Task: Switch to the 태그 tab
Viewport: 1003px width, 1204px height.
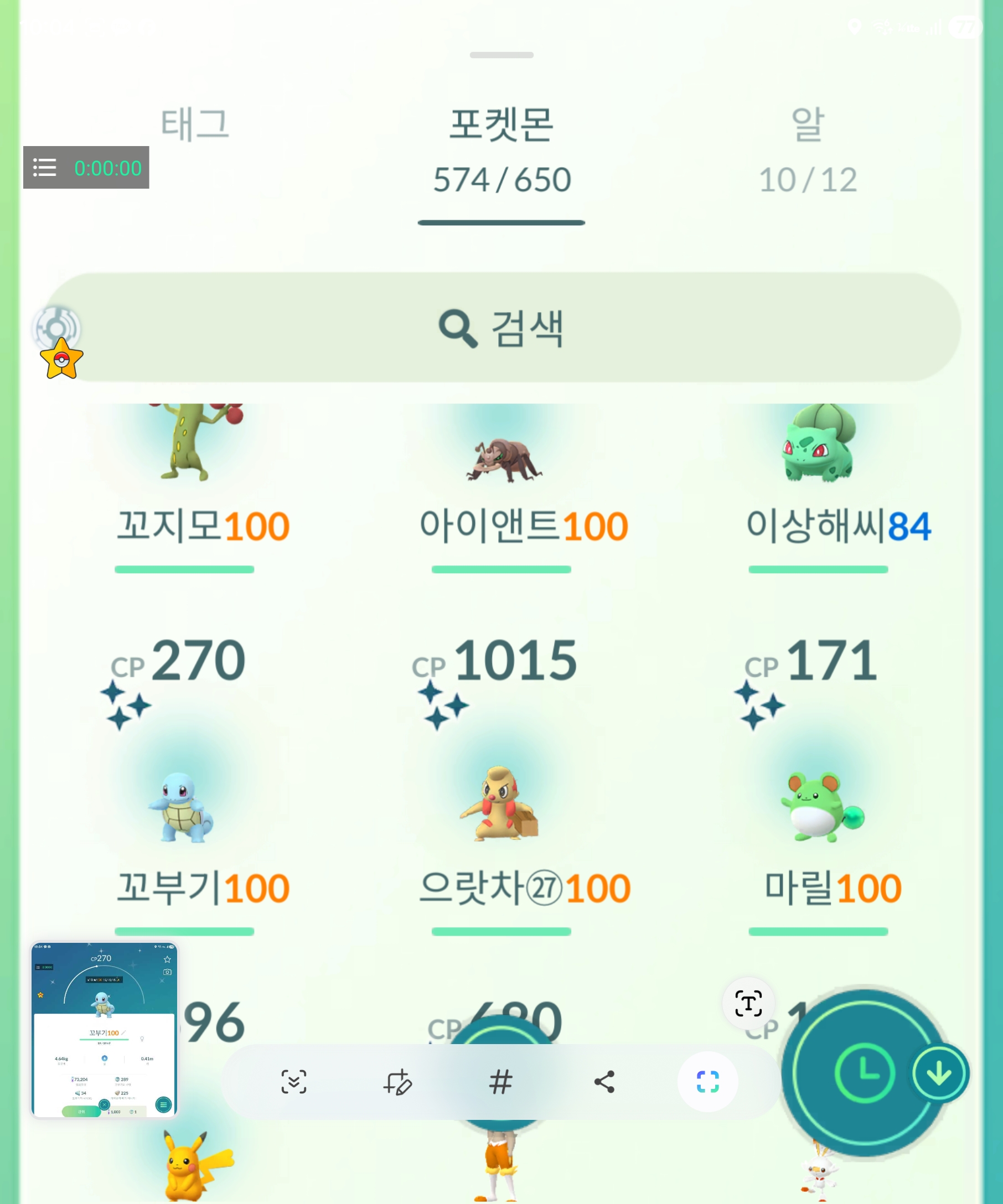Action: point(194,124)
